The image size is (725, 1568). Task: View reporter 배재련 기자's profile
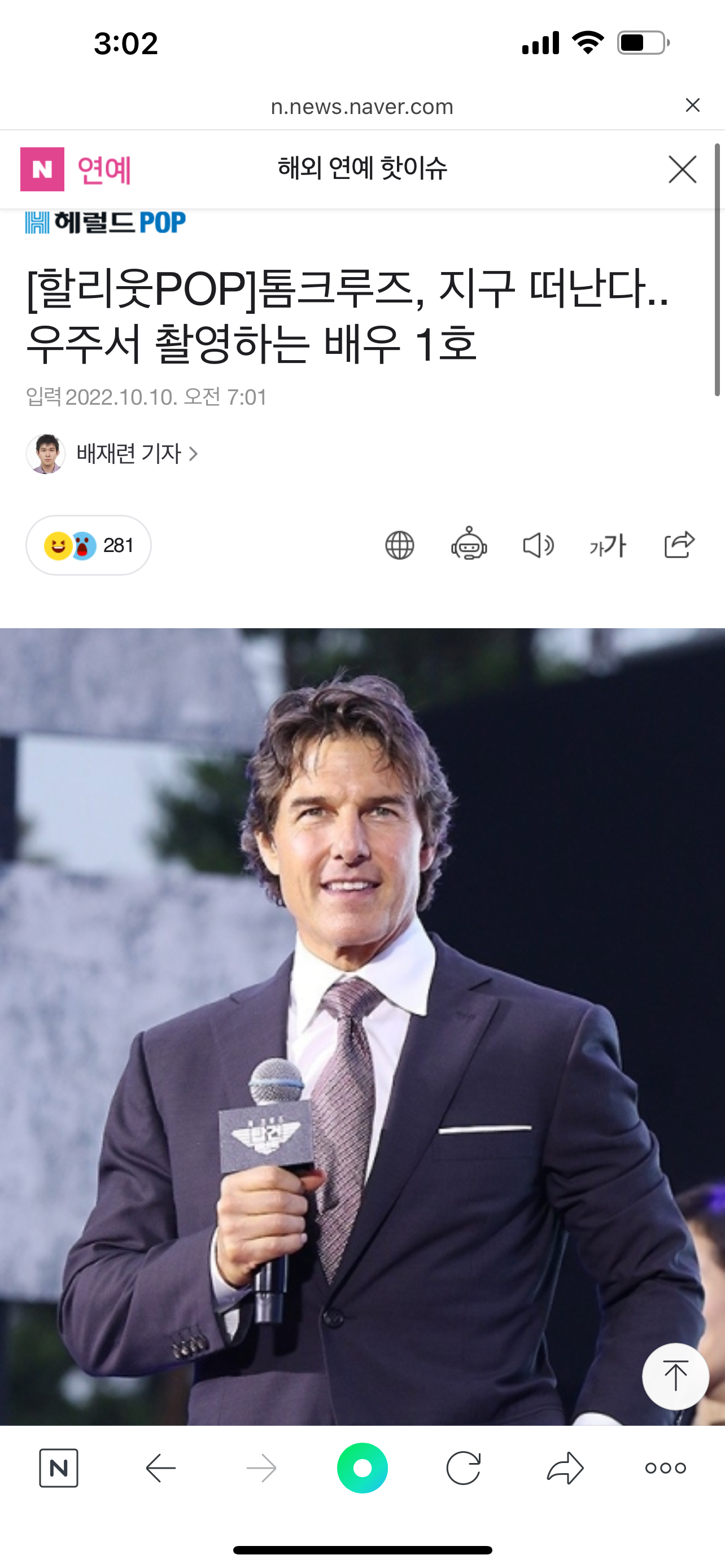coord(112,453)
